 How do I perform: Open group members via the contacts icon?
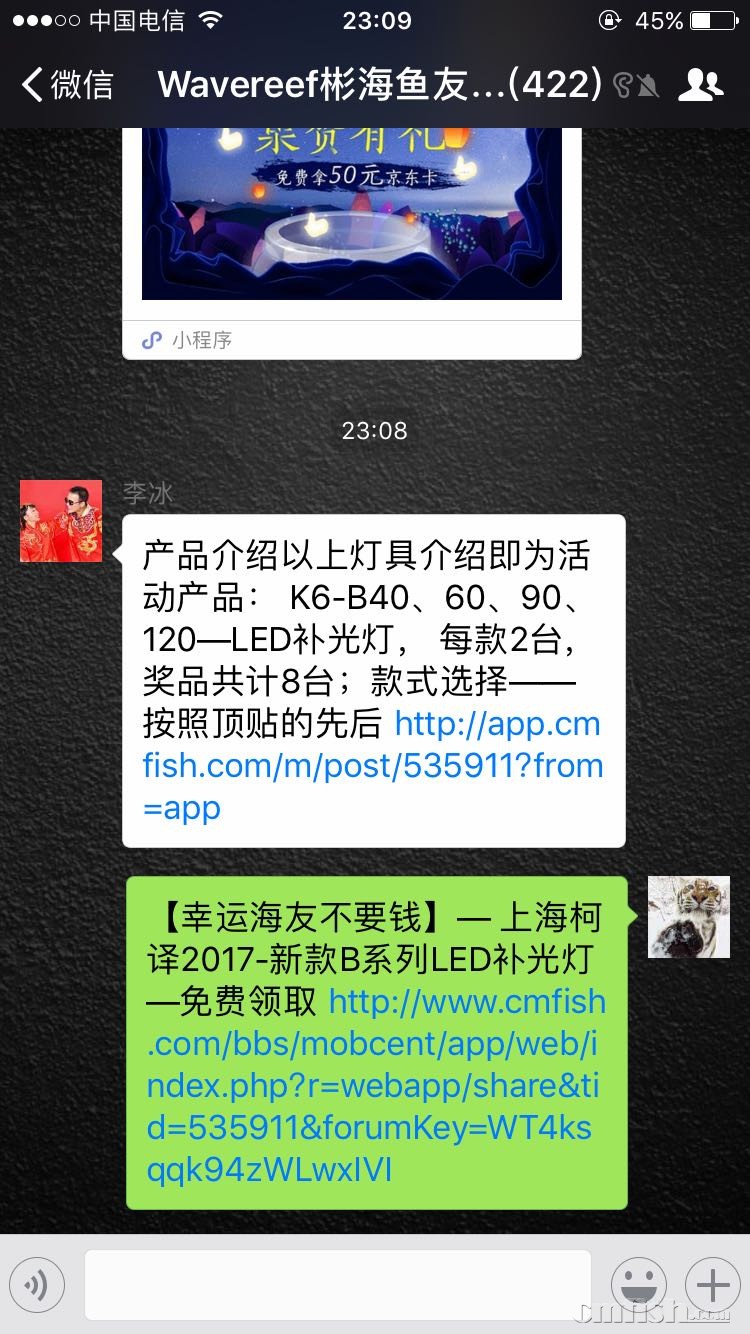click(x=701, y=85)
